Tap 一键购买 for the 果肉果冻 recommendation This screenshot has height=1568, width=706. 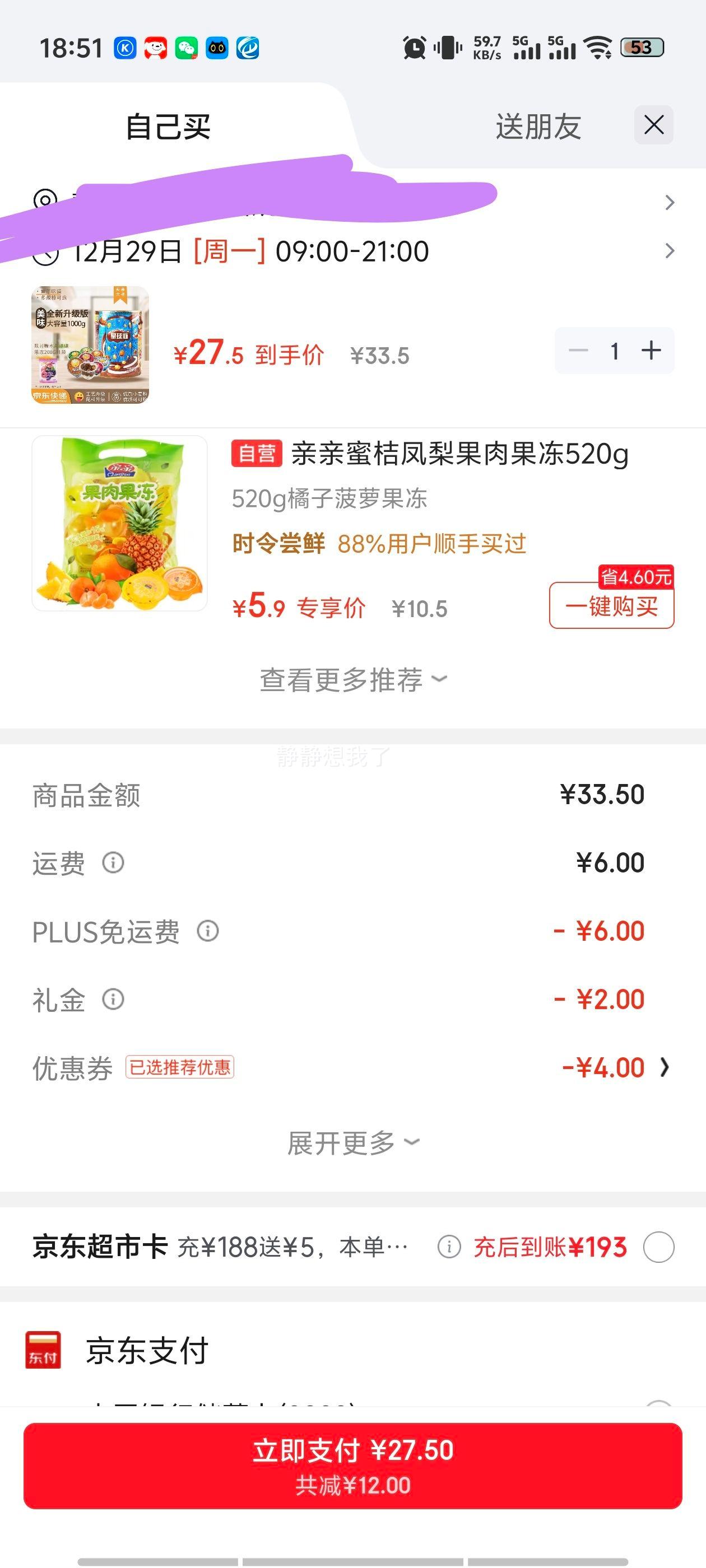611,607
